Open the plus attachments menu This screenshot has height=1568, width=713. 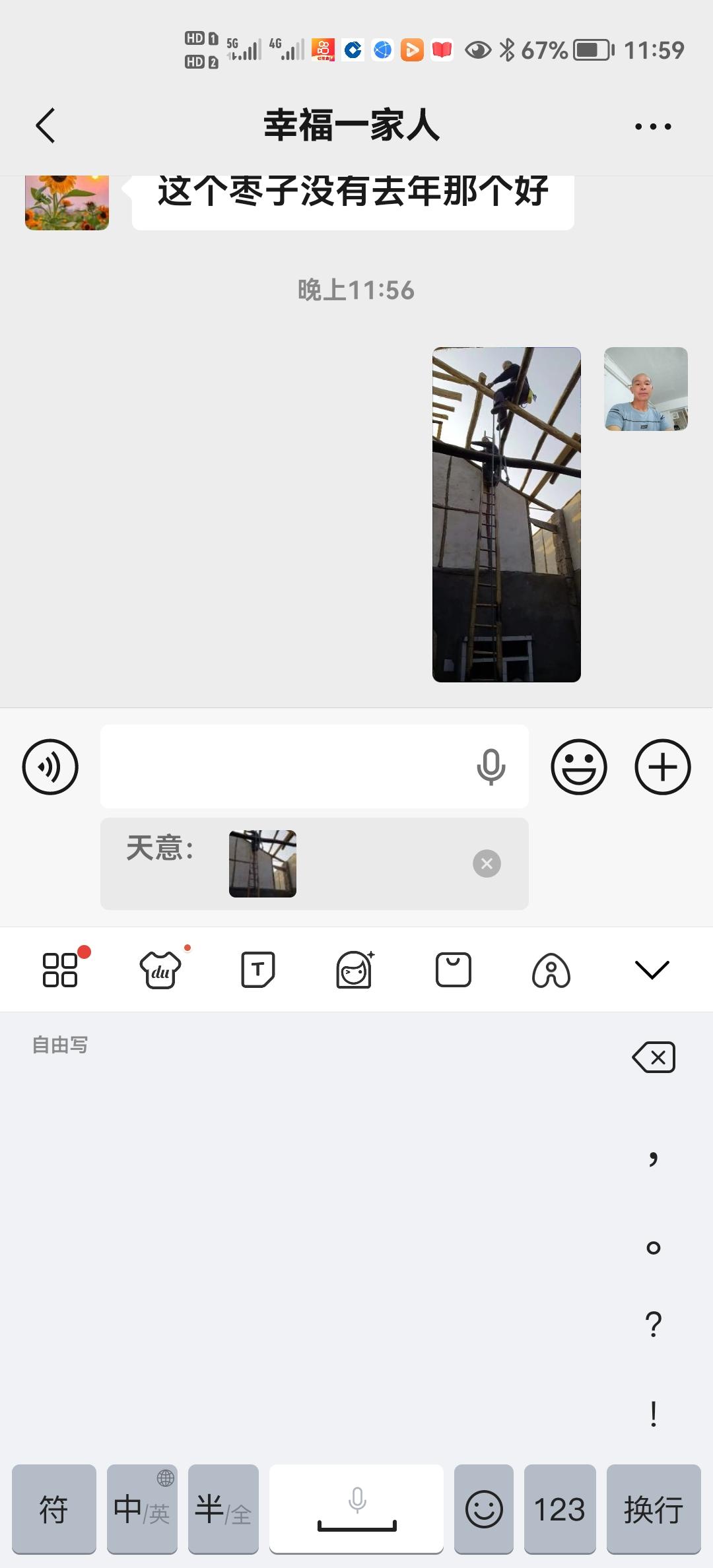662,766
